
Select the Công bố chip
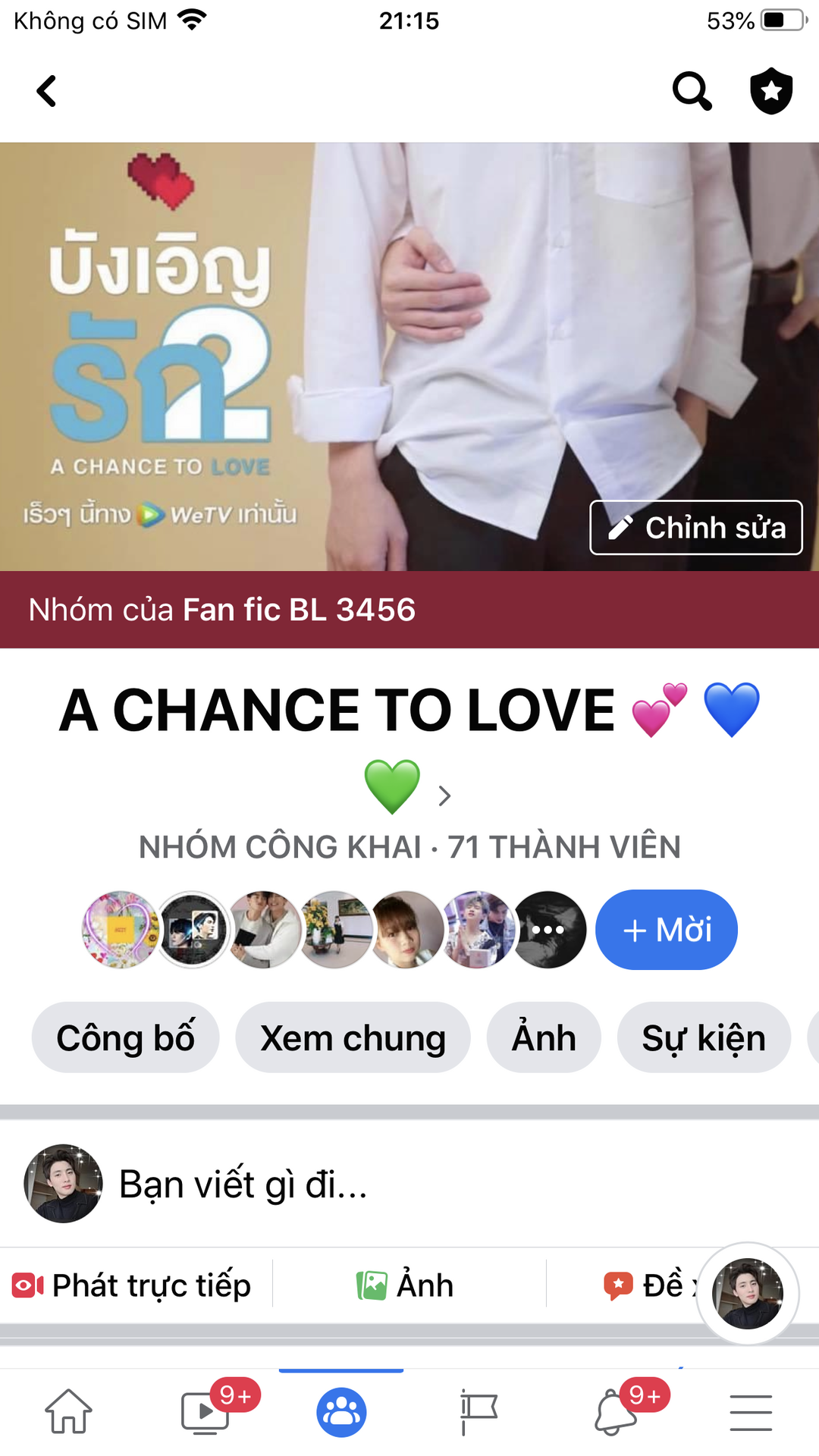126,1038
